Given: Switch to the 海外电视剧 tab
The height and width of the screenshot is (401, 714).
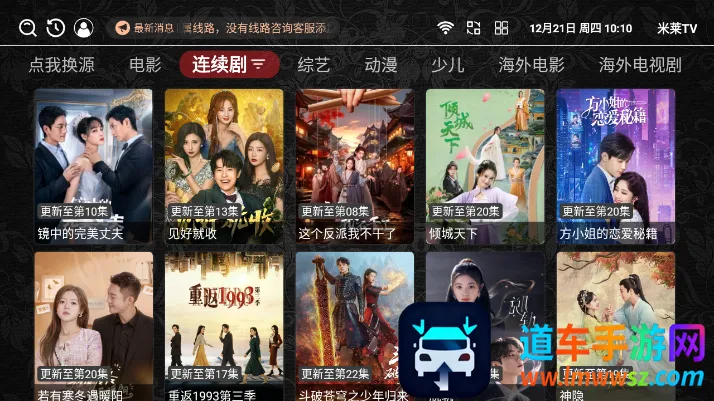Looking at the screenshot, I should pos(640,66).
